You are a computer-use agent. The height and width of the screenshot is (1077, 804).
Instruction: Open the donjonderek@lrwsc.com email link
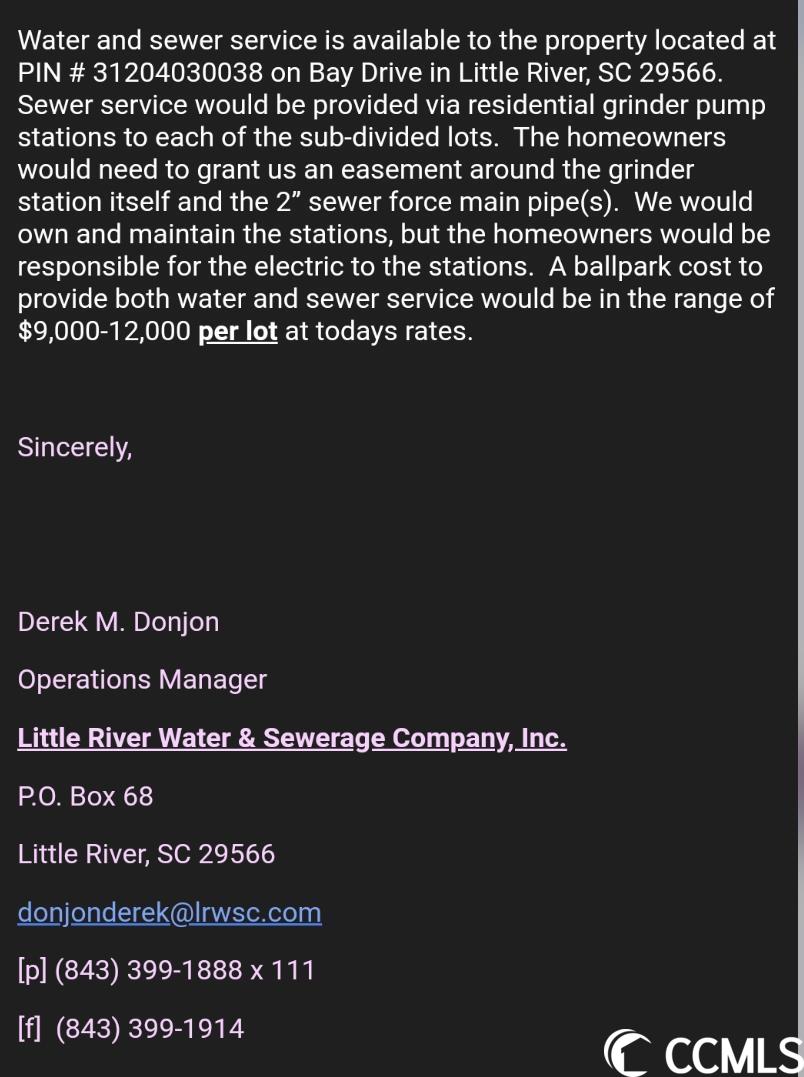[169, 913]
